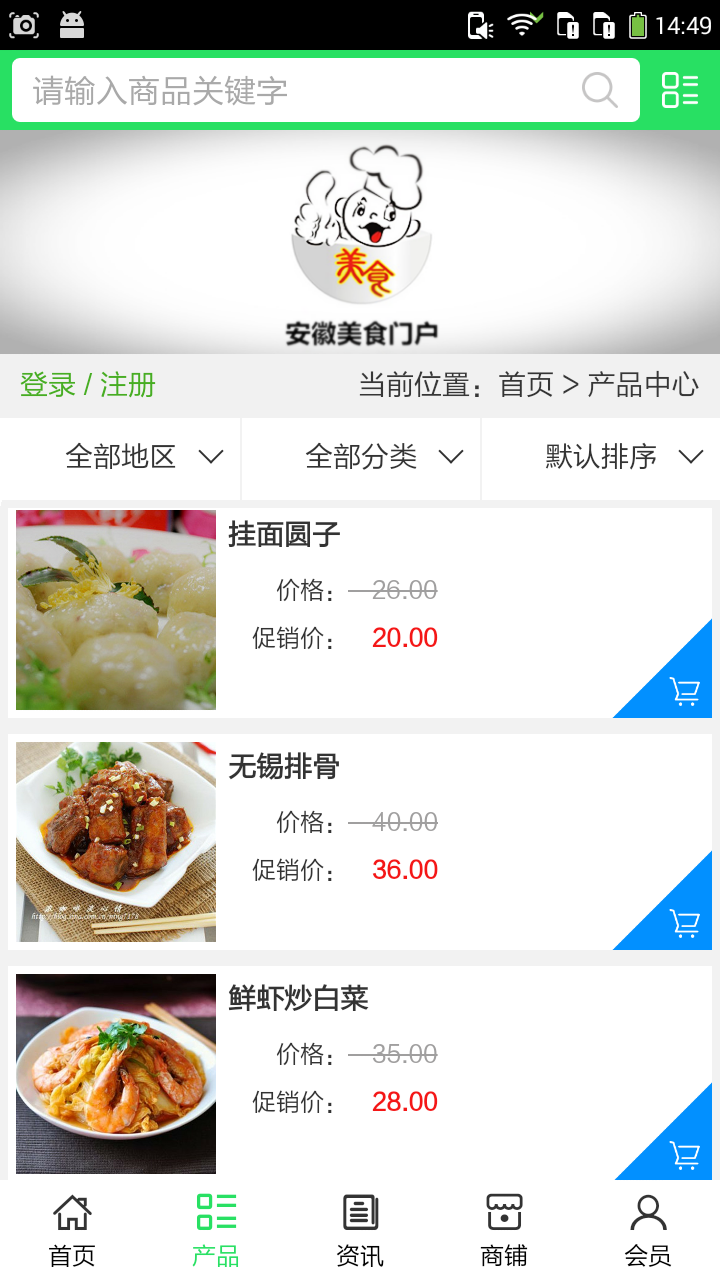Viewport: 720px width, 1280px height.
Task: Tap the magnifier search icon
Action: click(600, 91)
